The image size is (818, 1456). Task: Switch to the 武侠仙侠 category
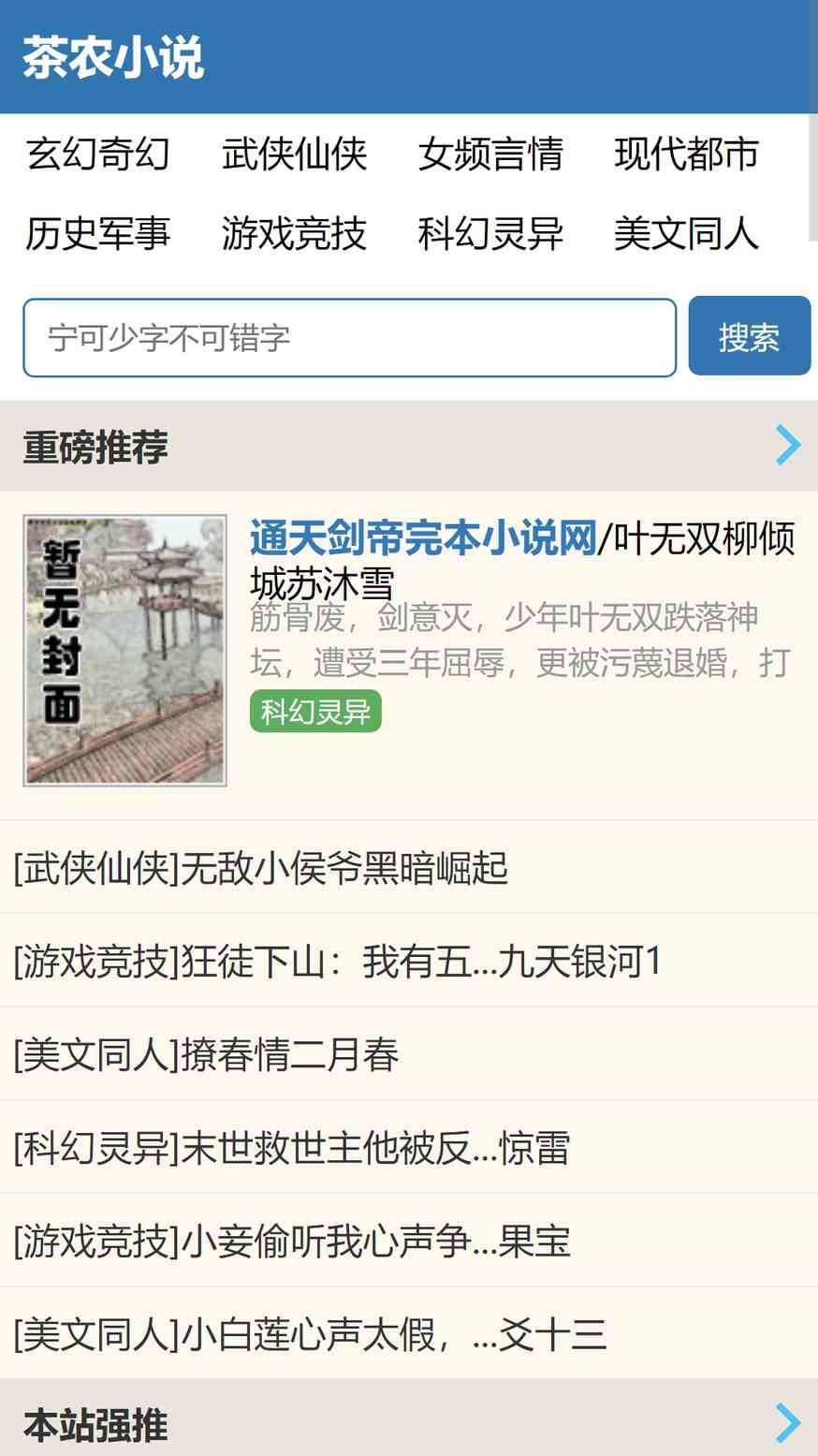tap(294, 154)
